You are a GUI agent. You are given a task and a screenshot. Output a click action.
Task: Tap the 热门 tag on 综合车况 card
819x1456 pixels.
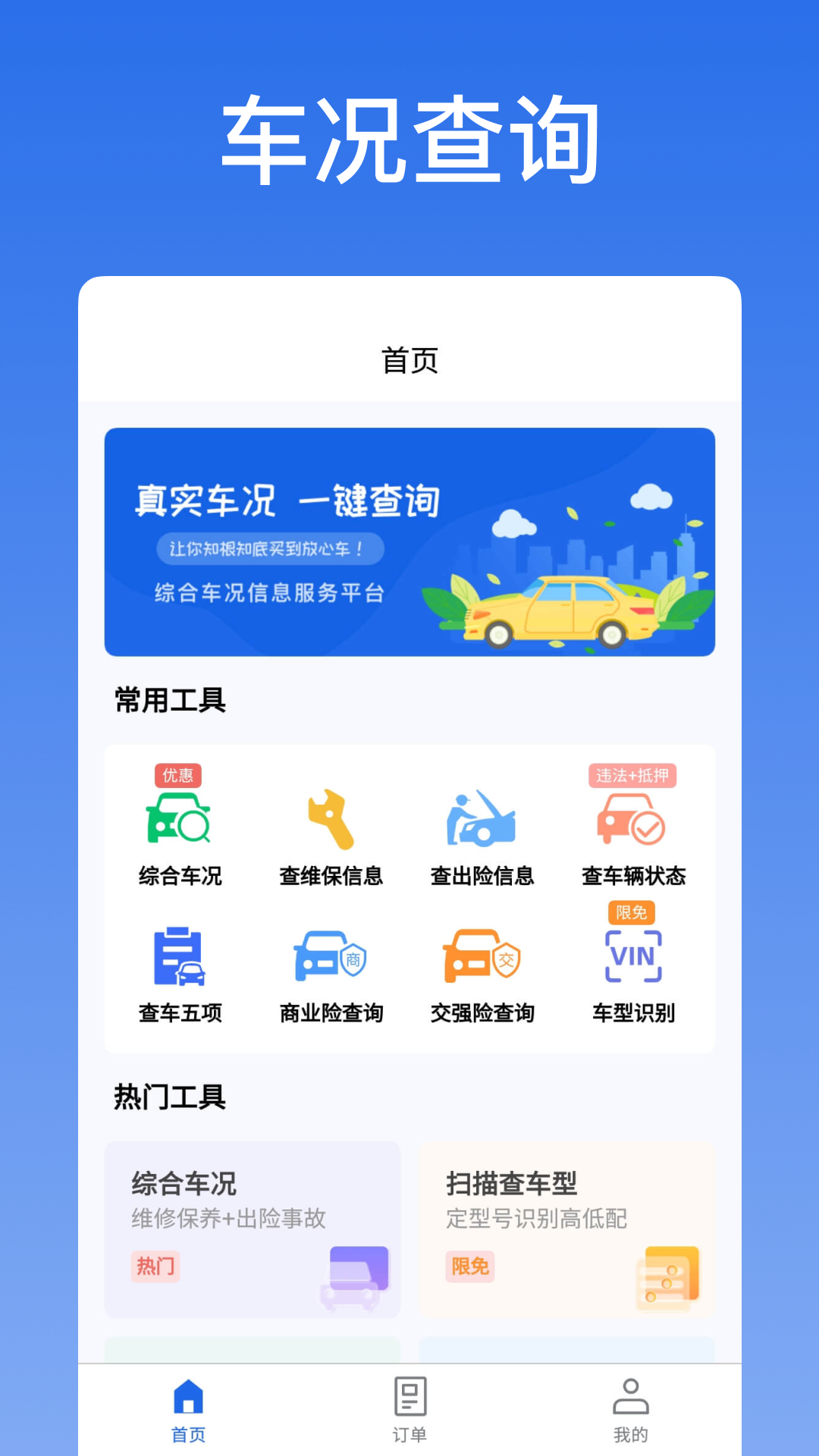(x=155, y=1266)
